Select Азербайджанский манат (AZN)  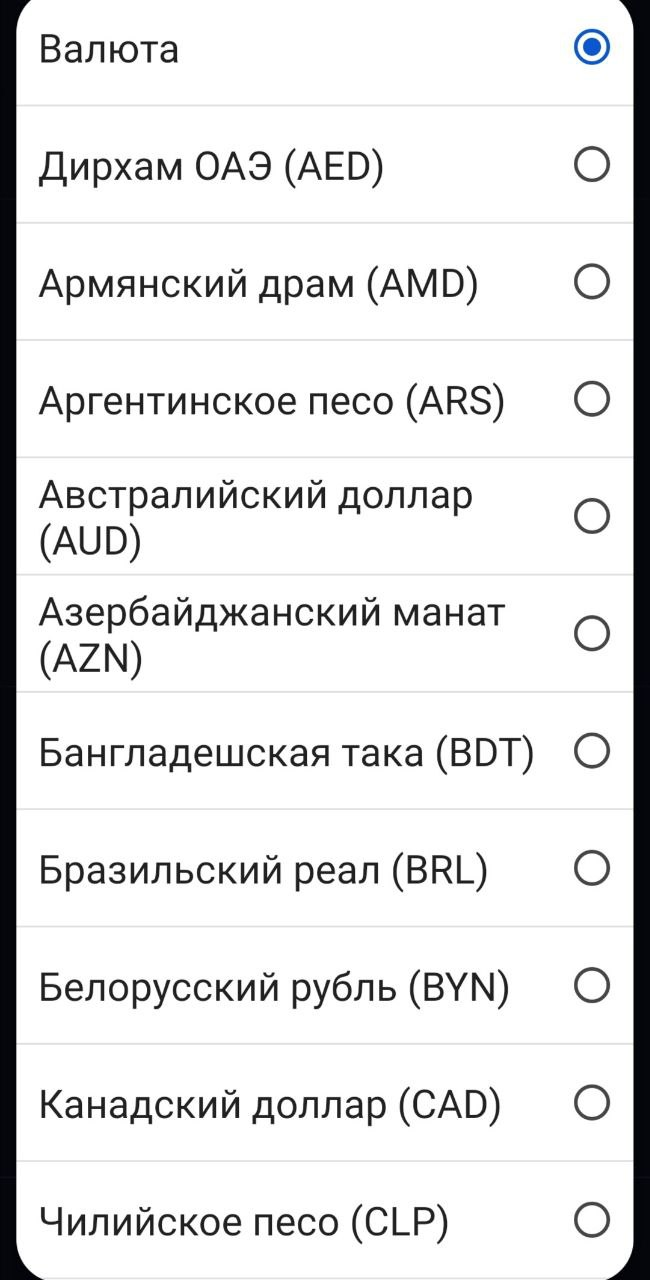[592, 634]
